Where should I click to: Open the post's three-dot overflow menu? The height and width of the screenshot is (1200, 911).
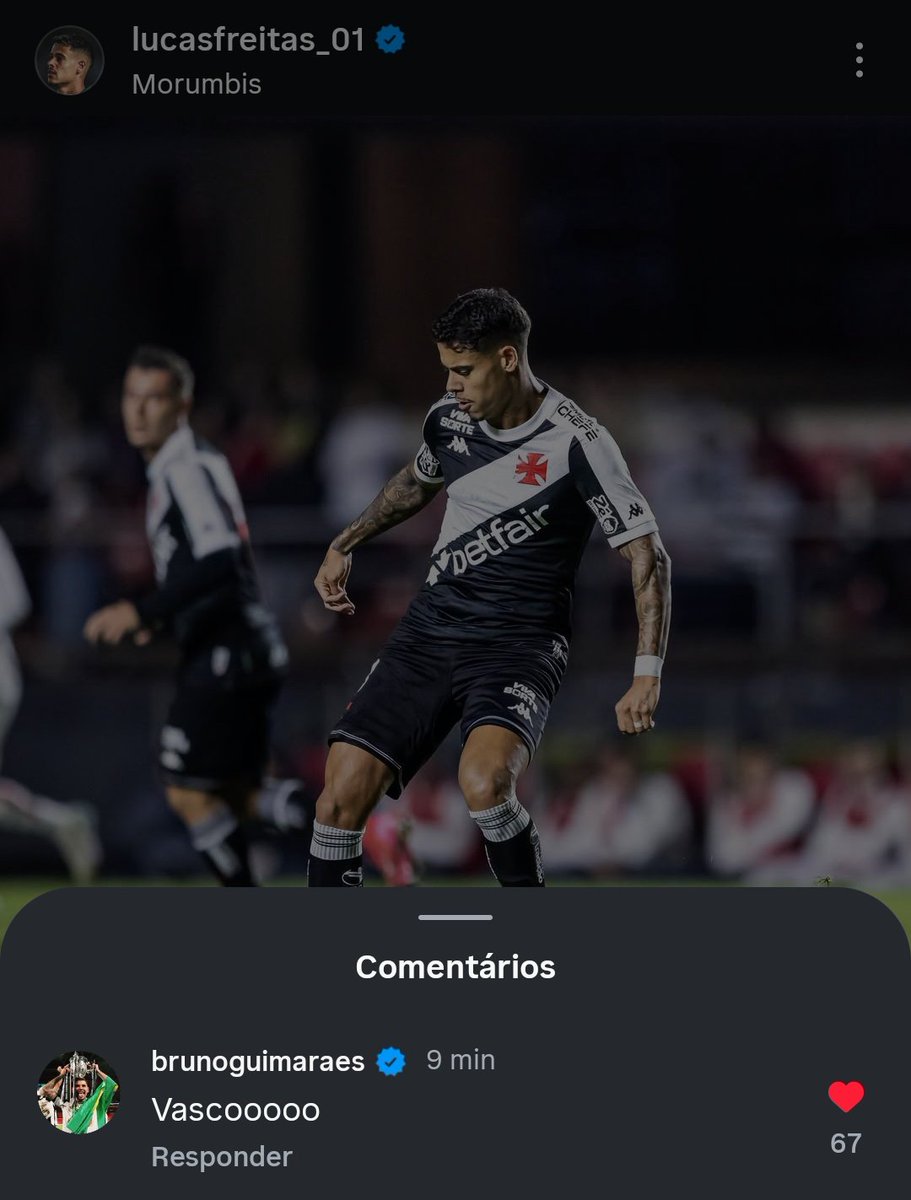(858, 60)
